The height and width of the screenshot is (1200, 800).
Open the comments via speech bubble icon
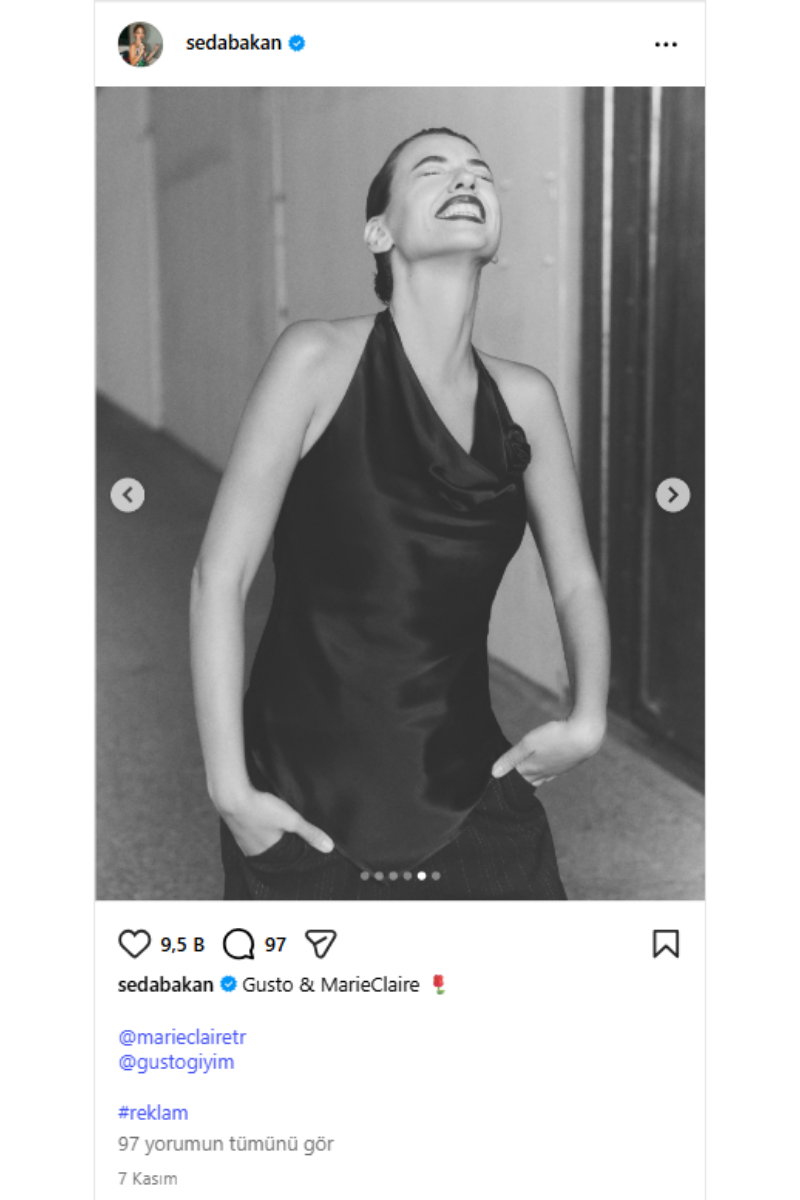[239, 944]
